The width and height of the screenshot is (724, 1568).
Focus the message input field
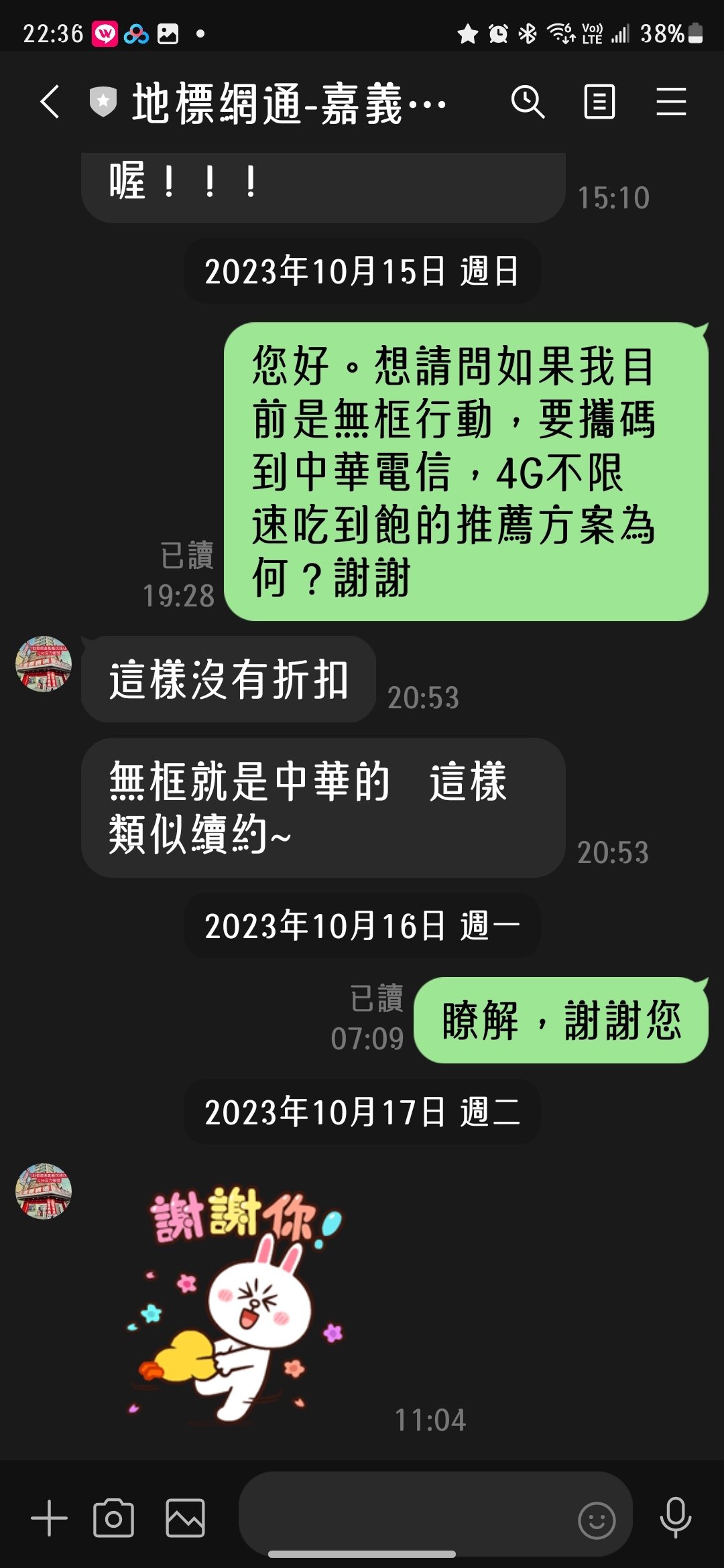(402, 1518)
